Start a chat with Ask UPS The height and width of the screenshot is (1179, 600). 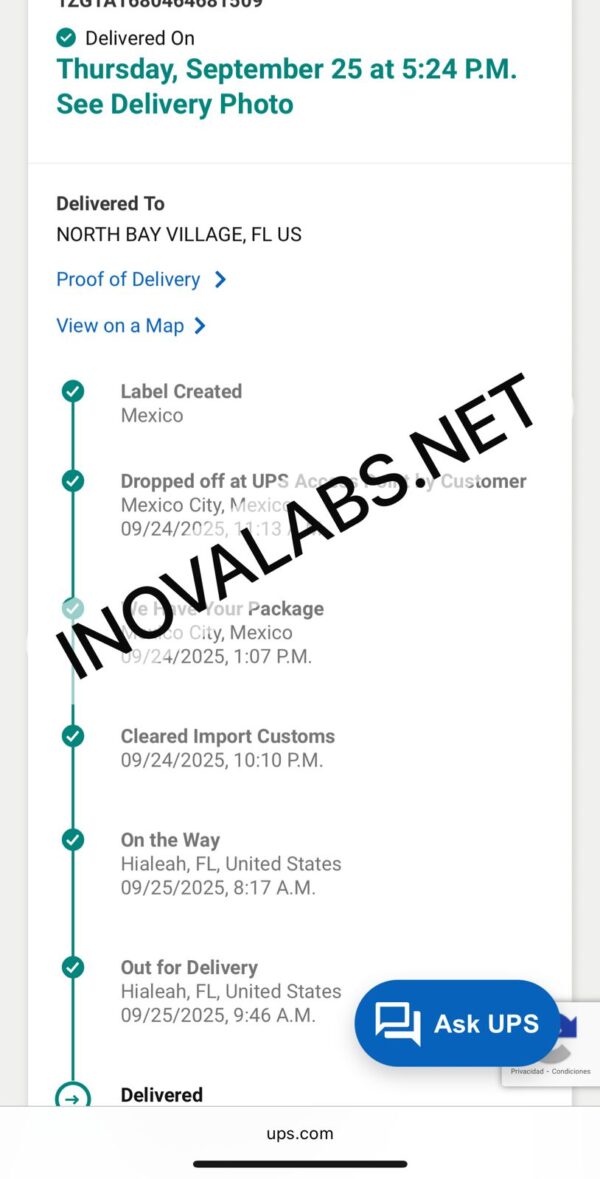coord(457,1023)
